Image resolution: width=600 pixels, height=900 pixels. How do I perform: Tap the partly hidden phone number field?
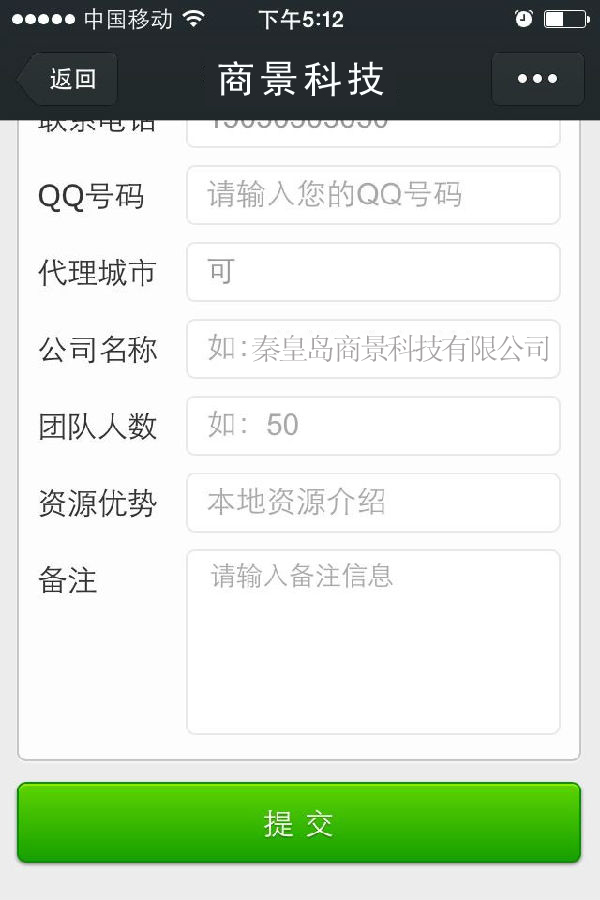[372, 133]
